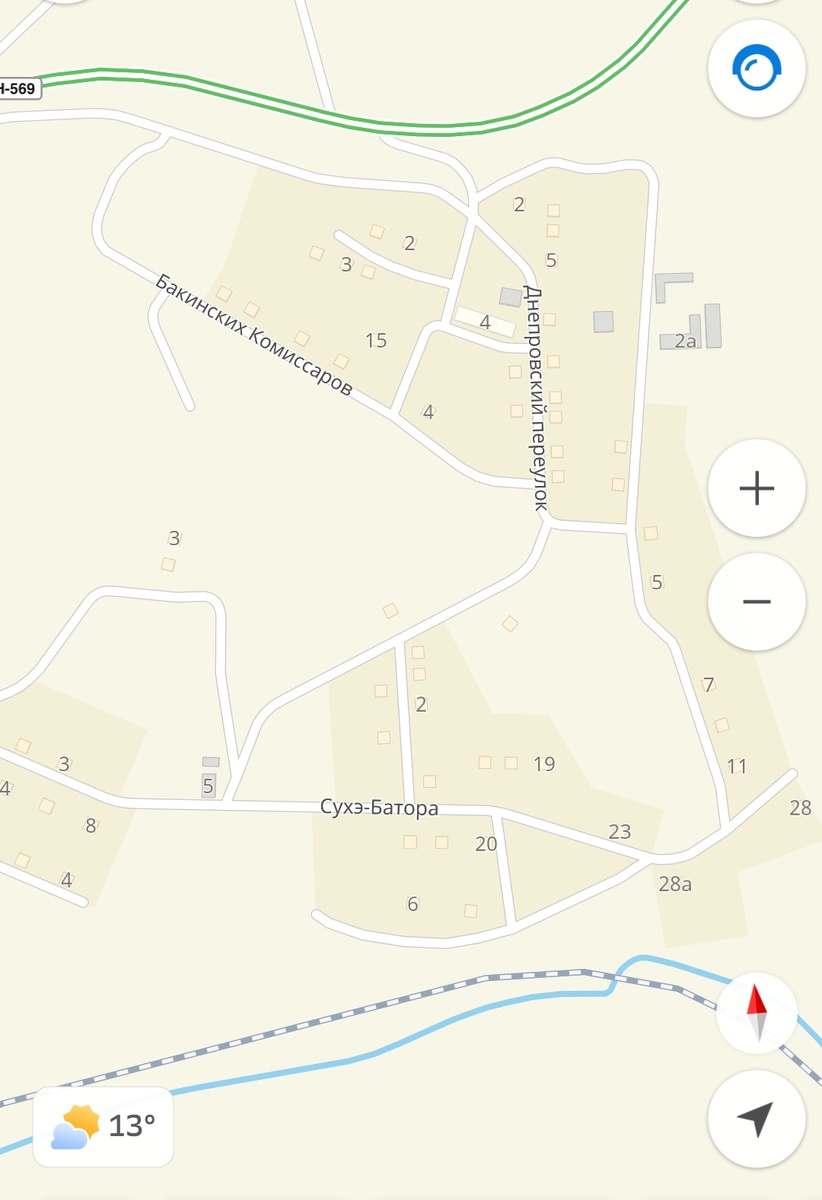Open the map layers selector icon top right
The image size is (822, 1200).
point(757,67)
